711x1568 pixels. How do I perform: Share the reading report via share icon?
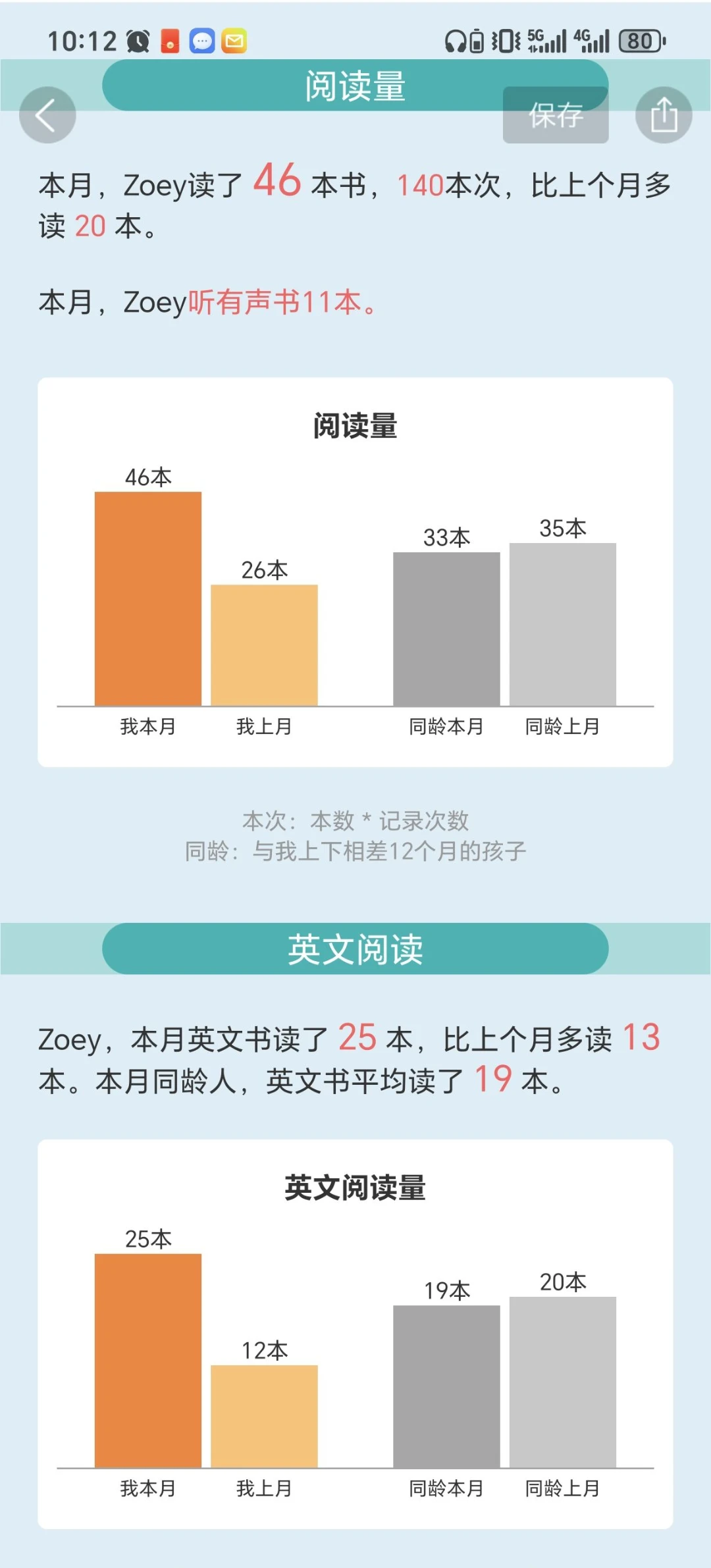point(664,115)
